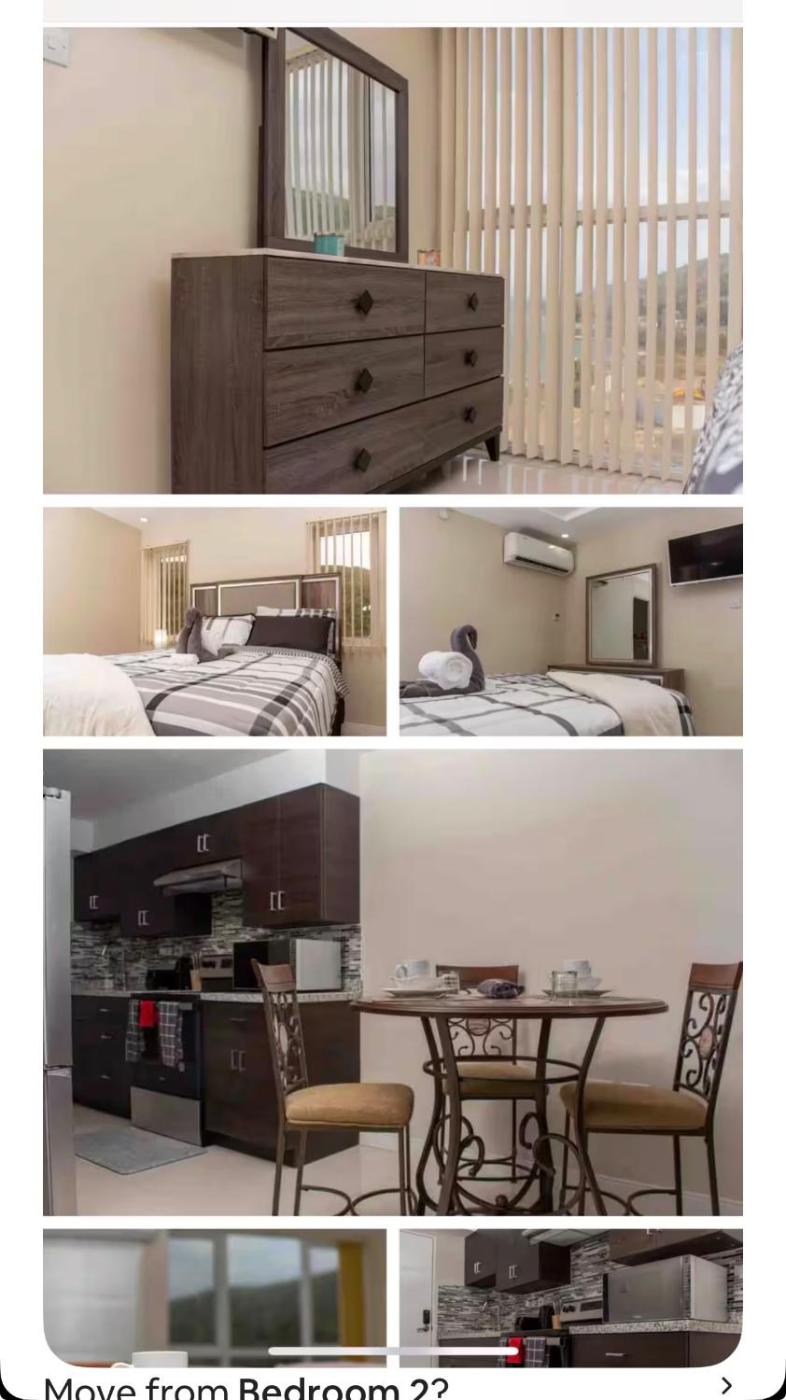
Task: Open the Move from Bedroom 2 row
Action: tap(392, 1387)
